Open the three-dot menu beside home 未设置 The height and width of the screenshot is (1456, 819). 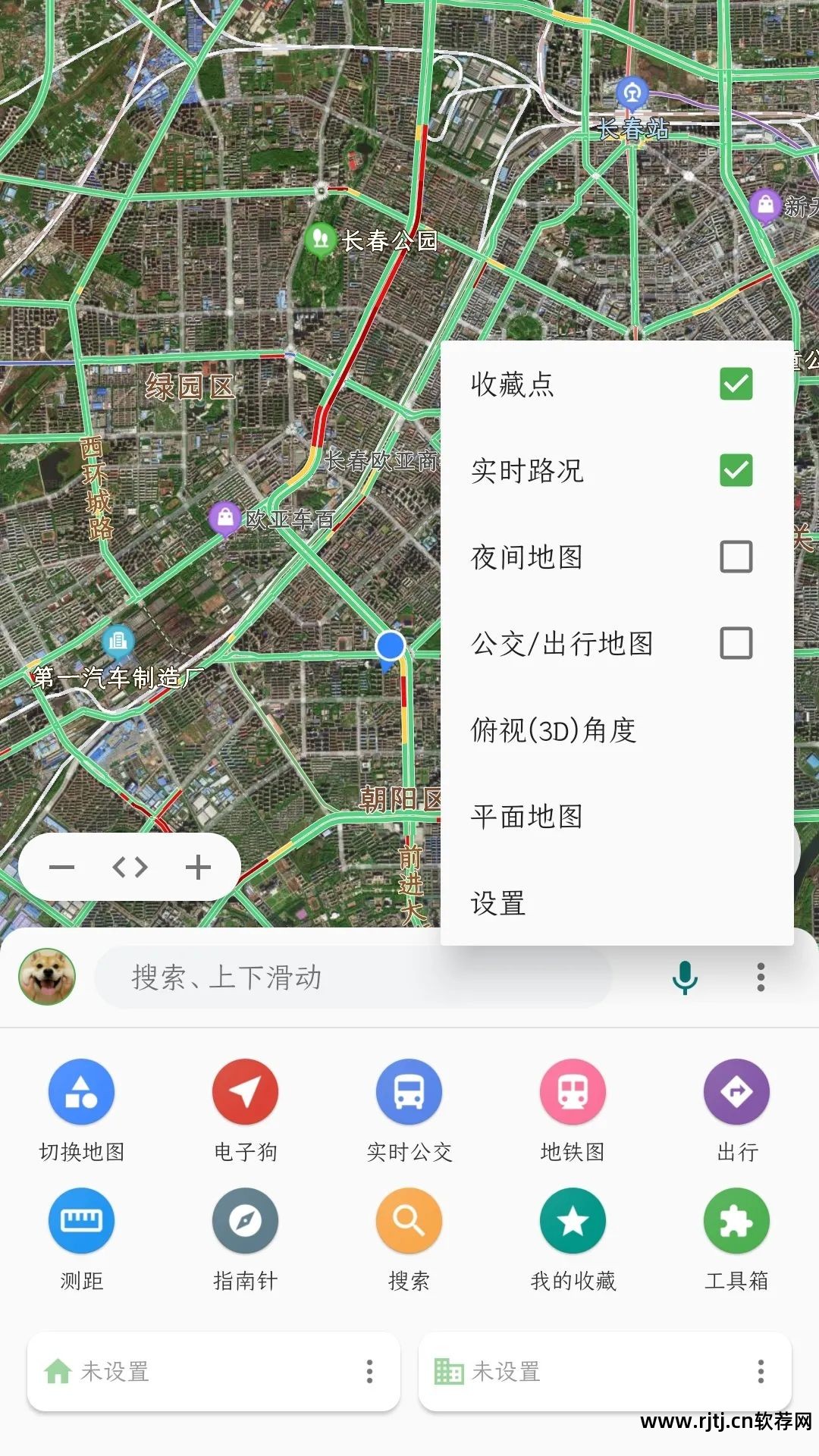coord(371,1371)
